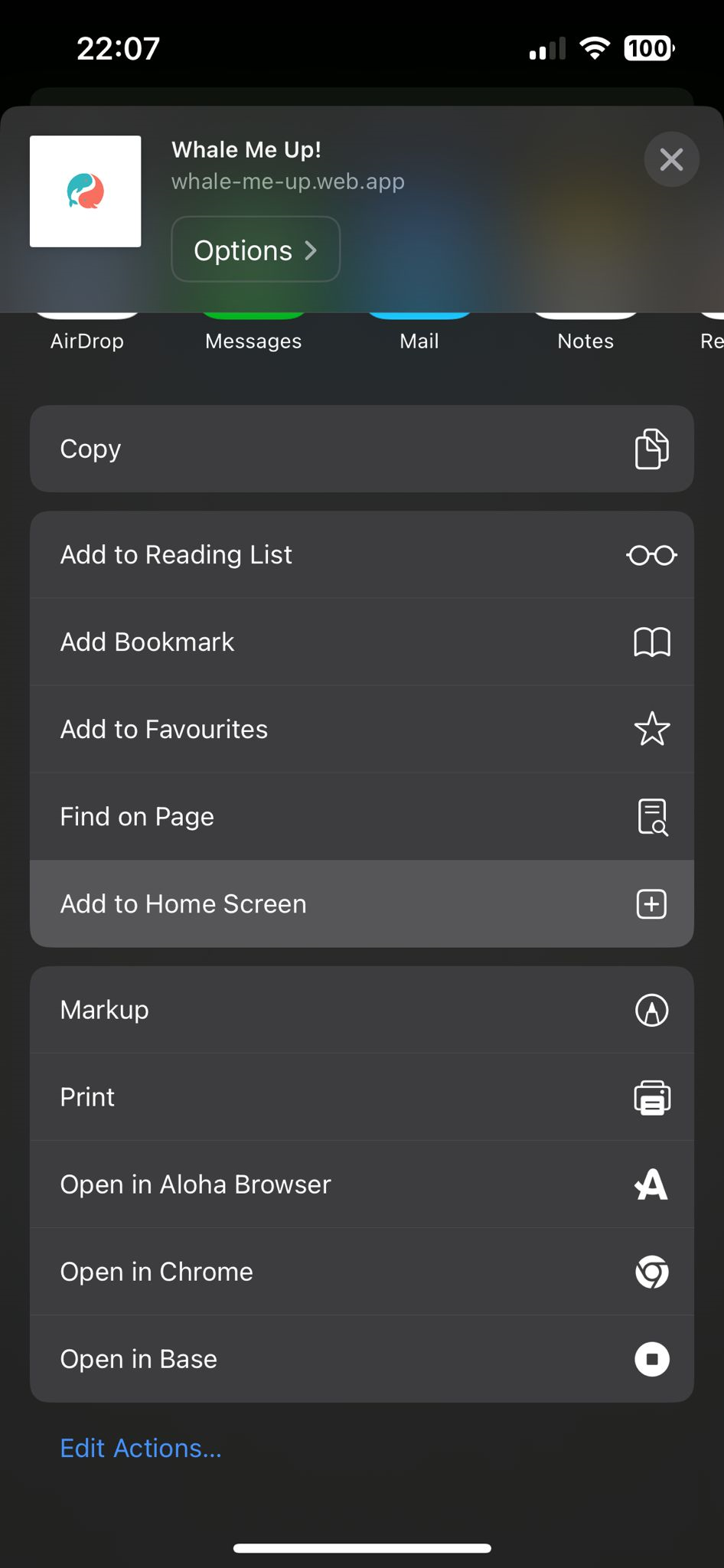Screen dimensions: 724x1568
Task: Save the page to Notes
Action: click(585, 329)
